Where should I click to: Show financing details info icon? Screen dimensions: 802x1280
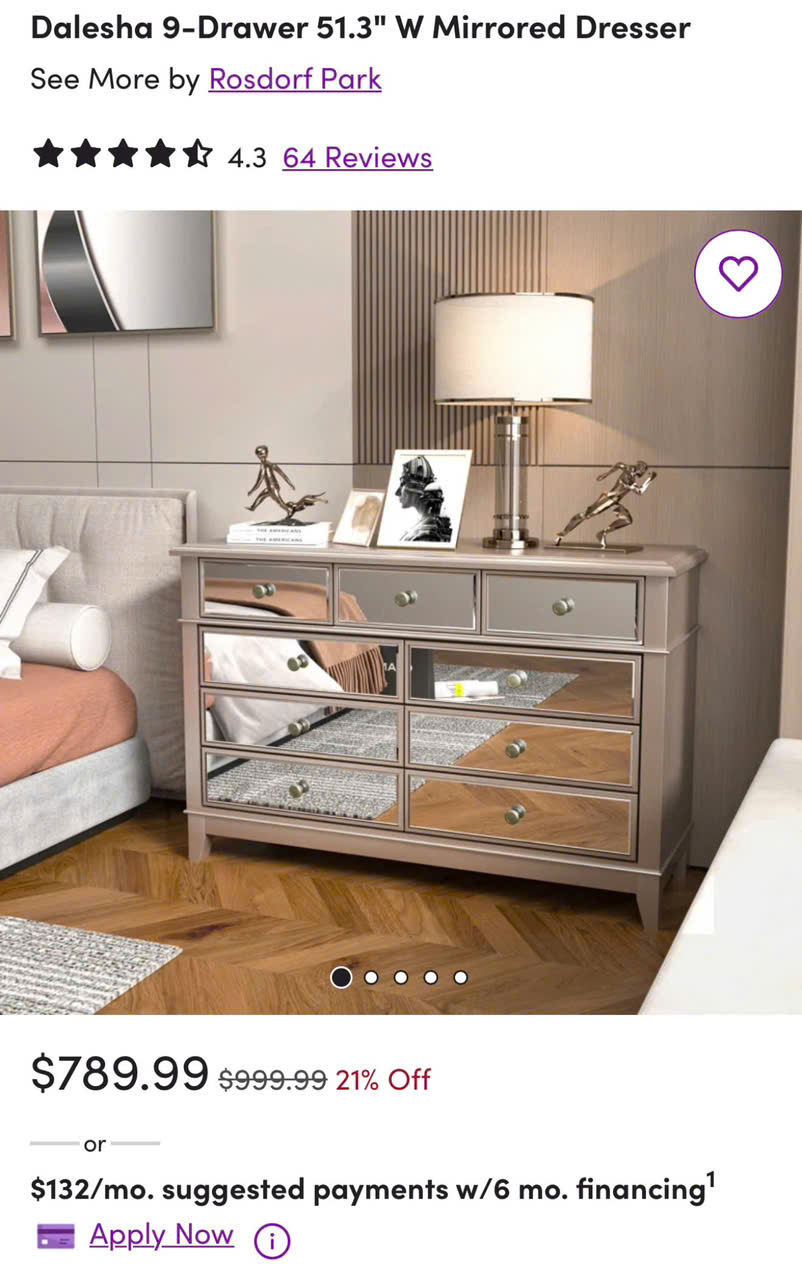[272, 1241]
